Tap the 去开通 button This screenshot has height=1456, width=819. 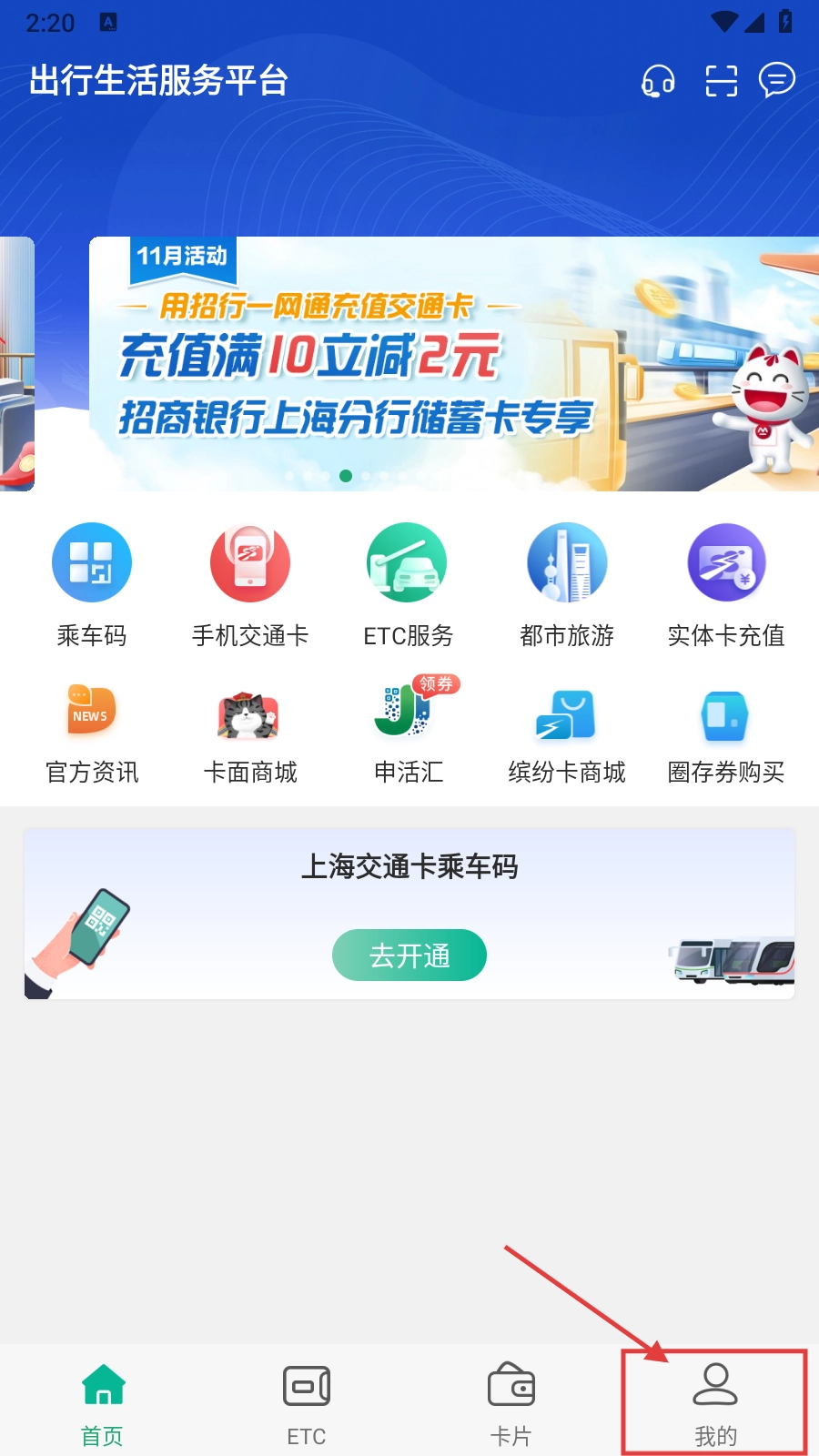point(409,955)
